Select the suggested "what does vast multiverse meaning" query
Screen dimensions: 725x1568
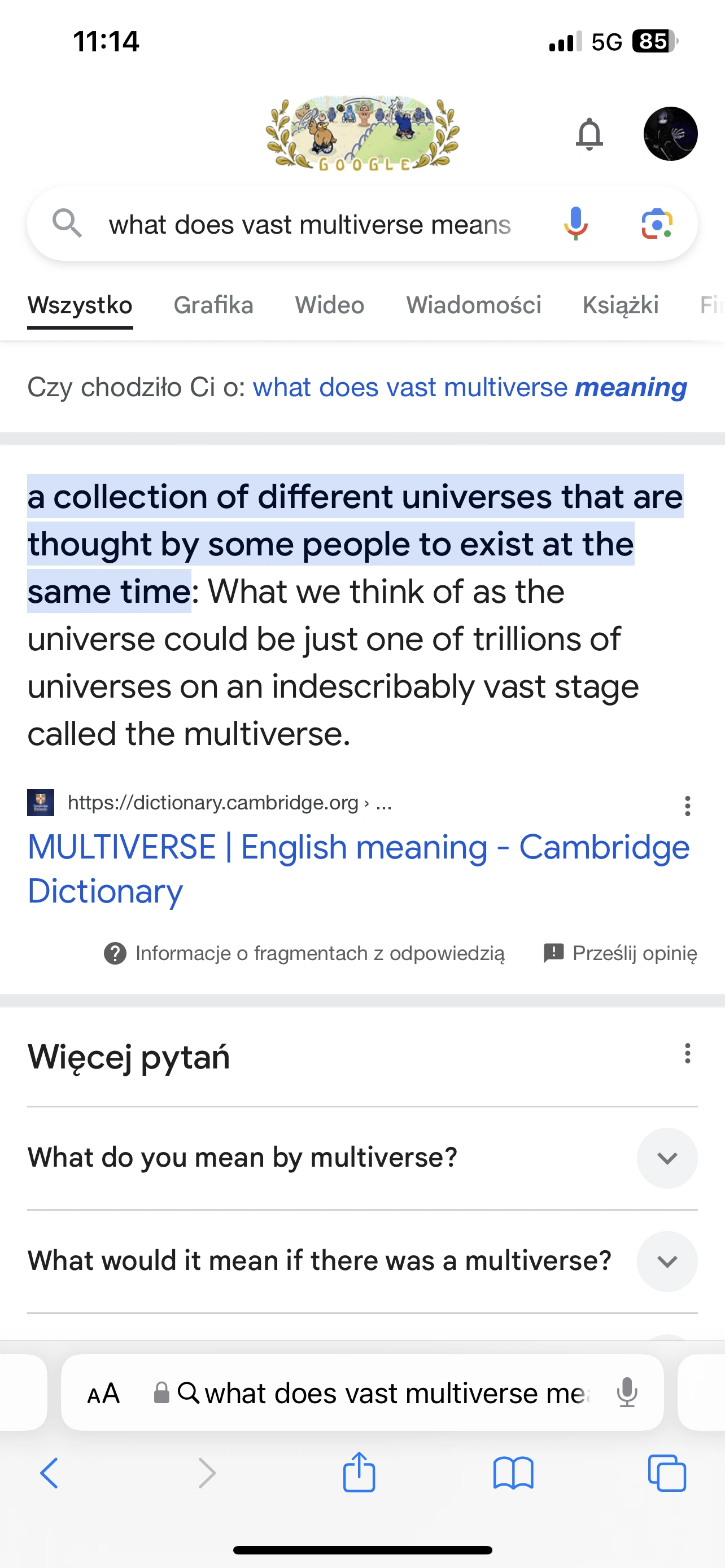(x=469, y=387)
